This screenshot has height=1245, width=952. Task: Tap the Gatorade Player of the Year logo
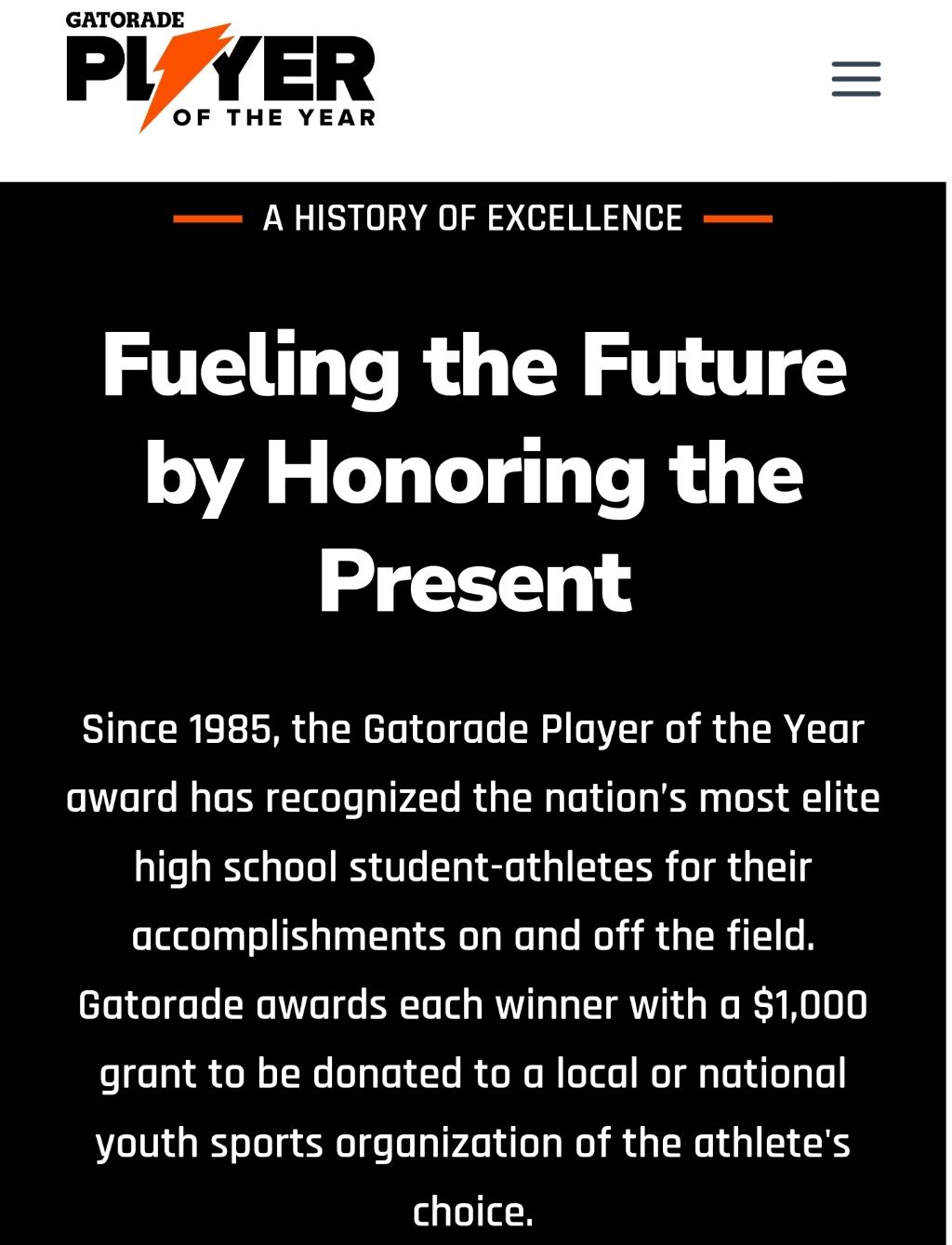pyautogui.click(x=221, y=72)
